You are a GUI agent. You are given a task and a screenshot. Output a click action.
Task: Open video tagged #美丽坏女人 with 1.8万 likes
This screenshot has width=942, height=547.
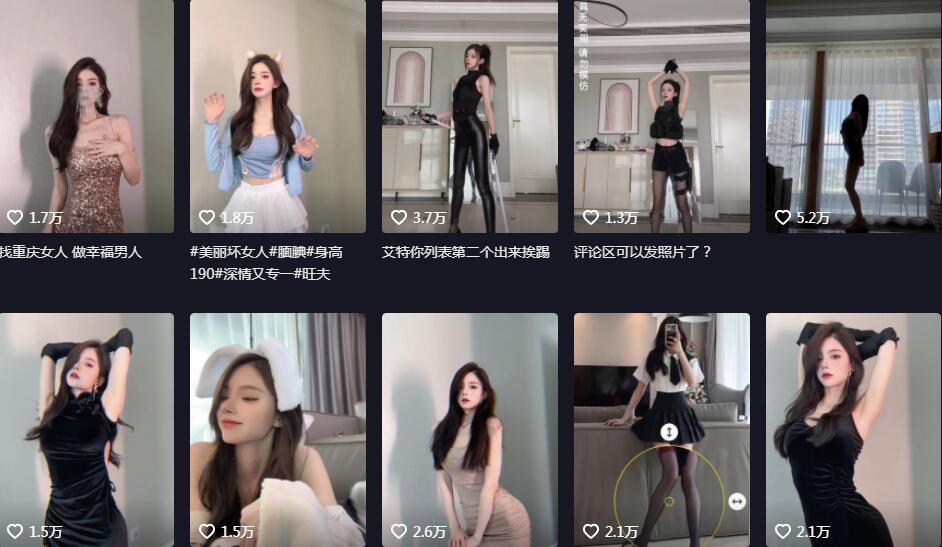(x=277, y=115)
